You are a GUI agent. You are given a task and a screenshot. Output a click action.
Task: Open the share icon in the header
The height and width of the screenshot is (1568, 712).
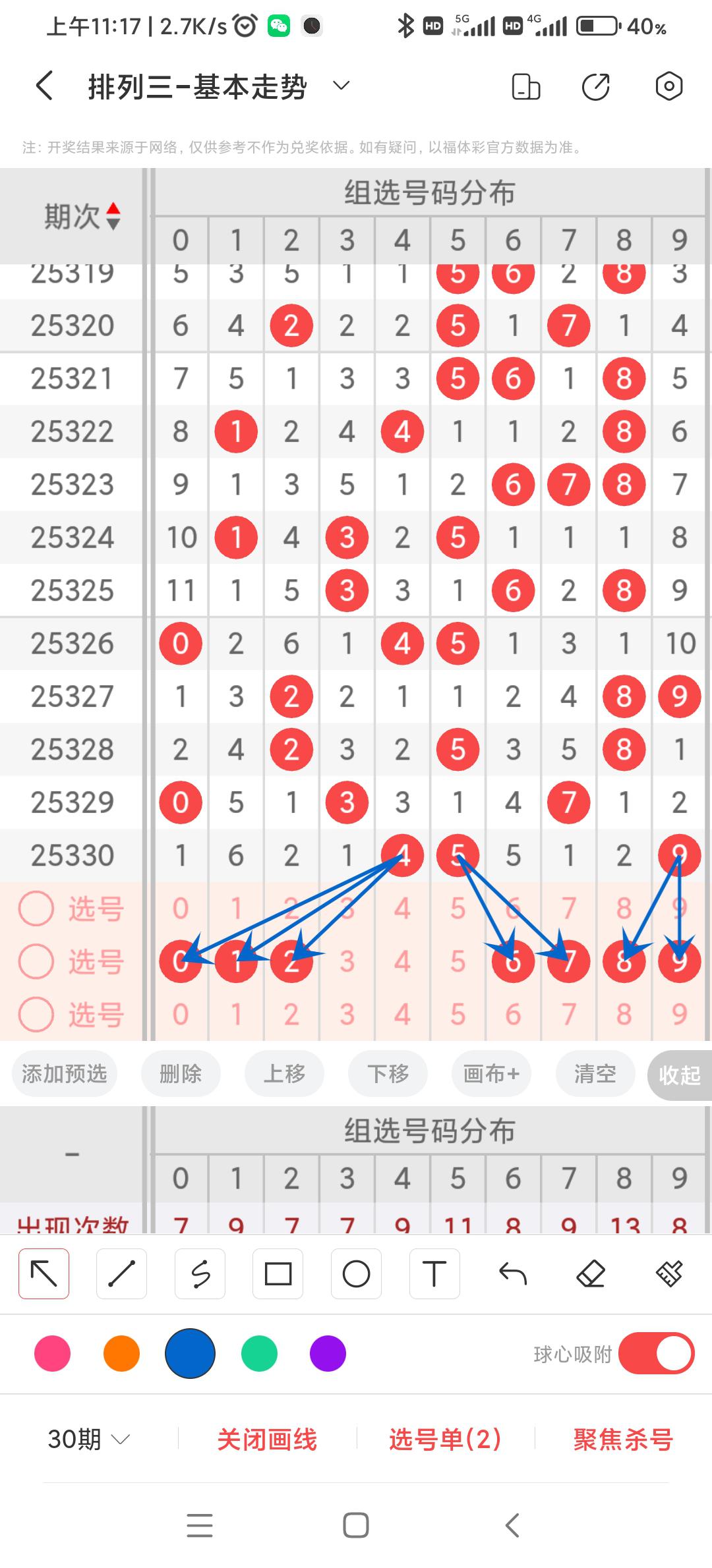click(x=596, y=86)
